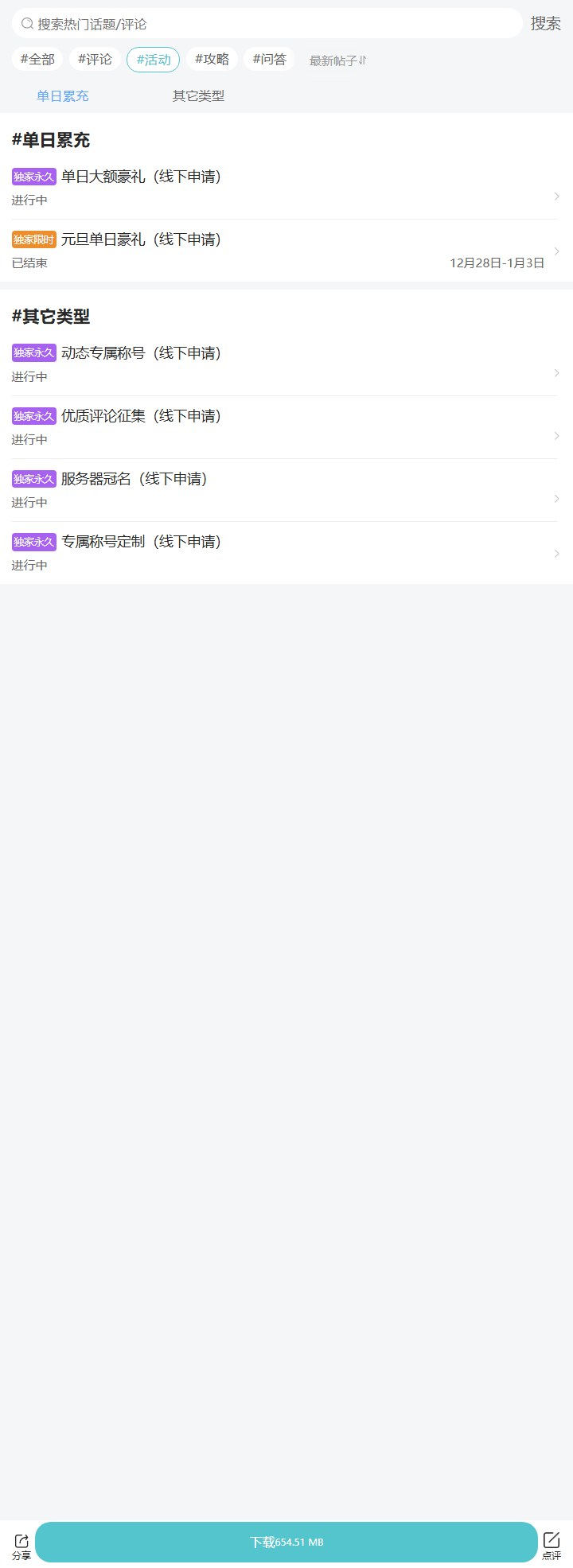Tap the search box for hot topics
Screen dimensions: 573x1568
tap(267, 24)
